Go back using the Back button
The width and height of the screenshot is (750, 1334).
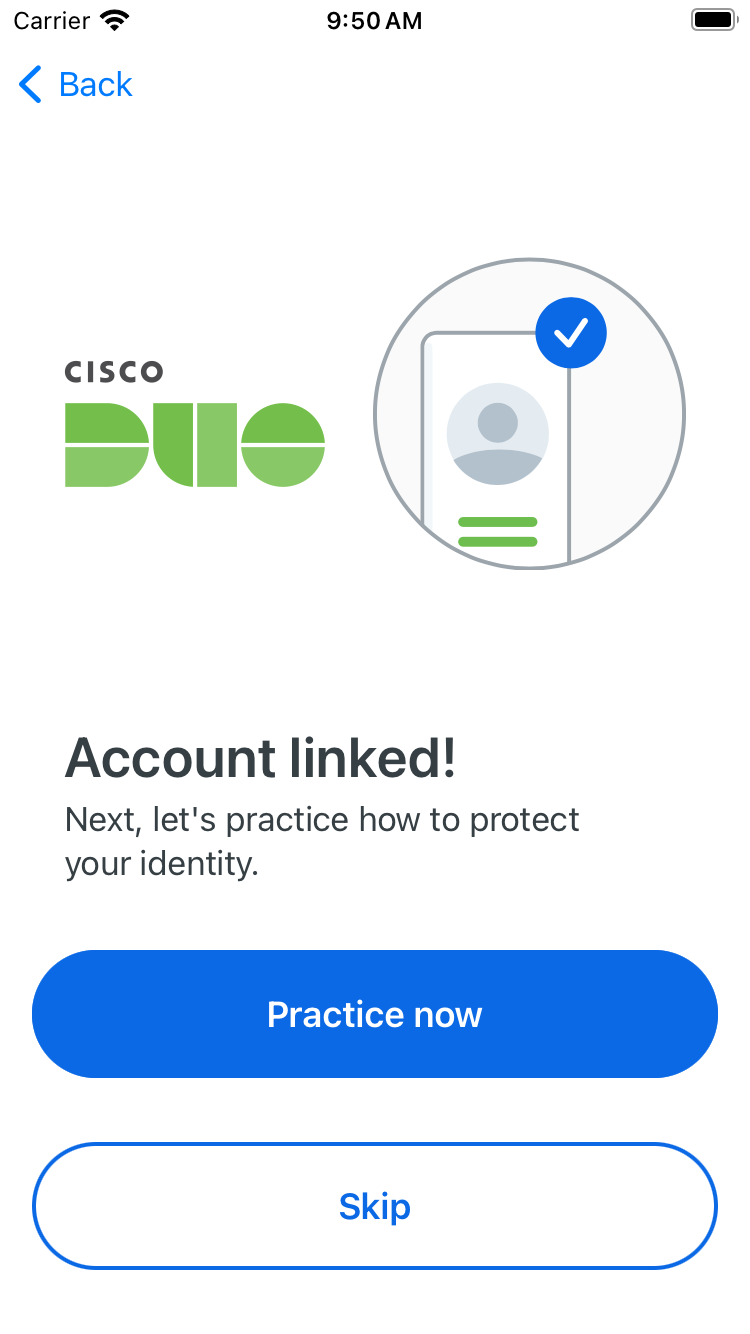[76, 85]
